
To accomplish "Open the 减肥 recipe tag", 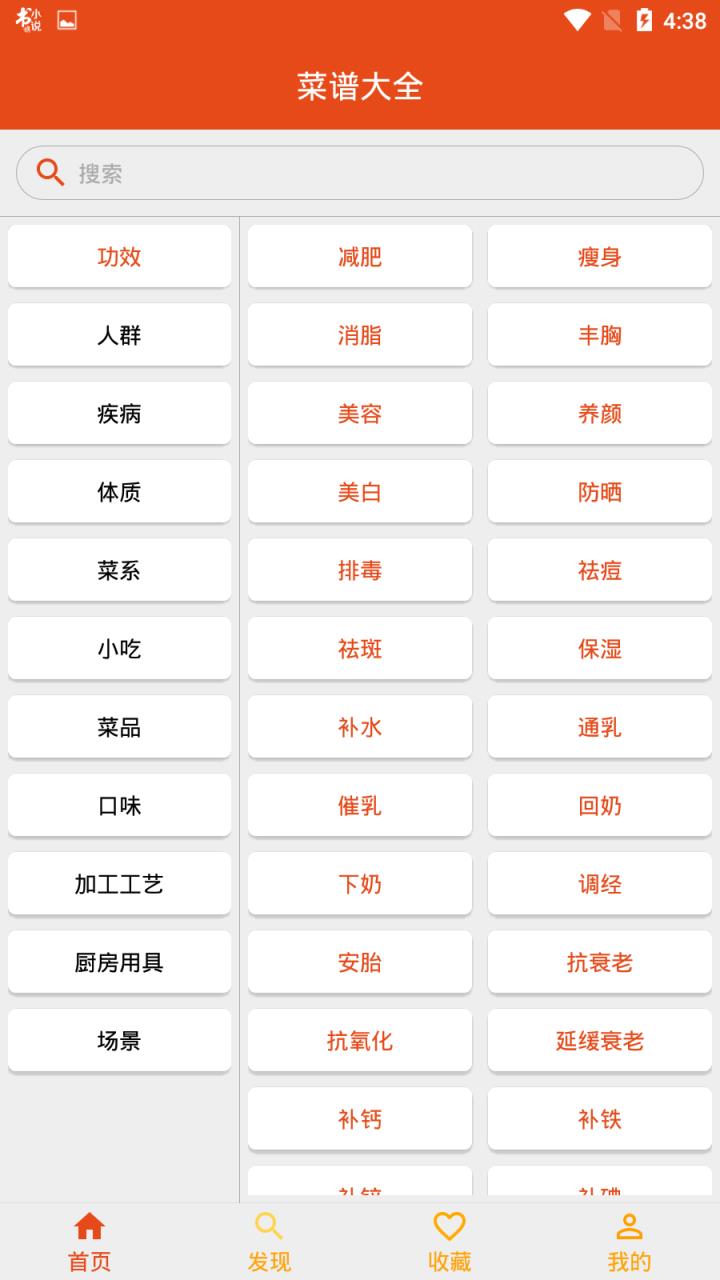I will click(359, 256).
